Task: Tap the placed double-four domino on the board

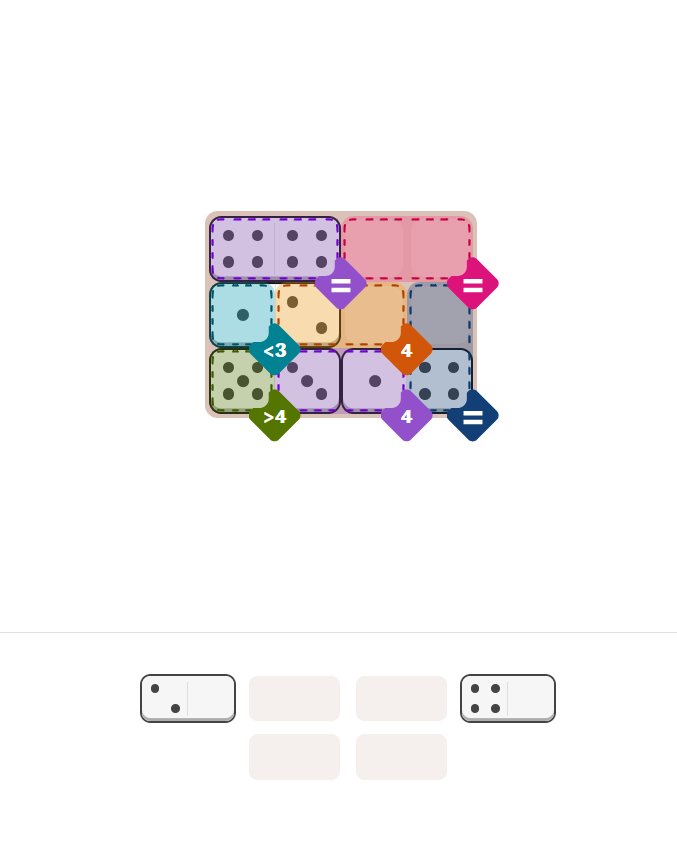Action: 274,248
